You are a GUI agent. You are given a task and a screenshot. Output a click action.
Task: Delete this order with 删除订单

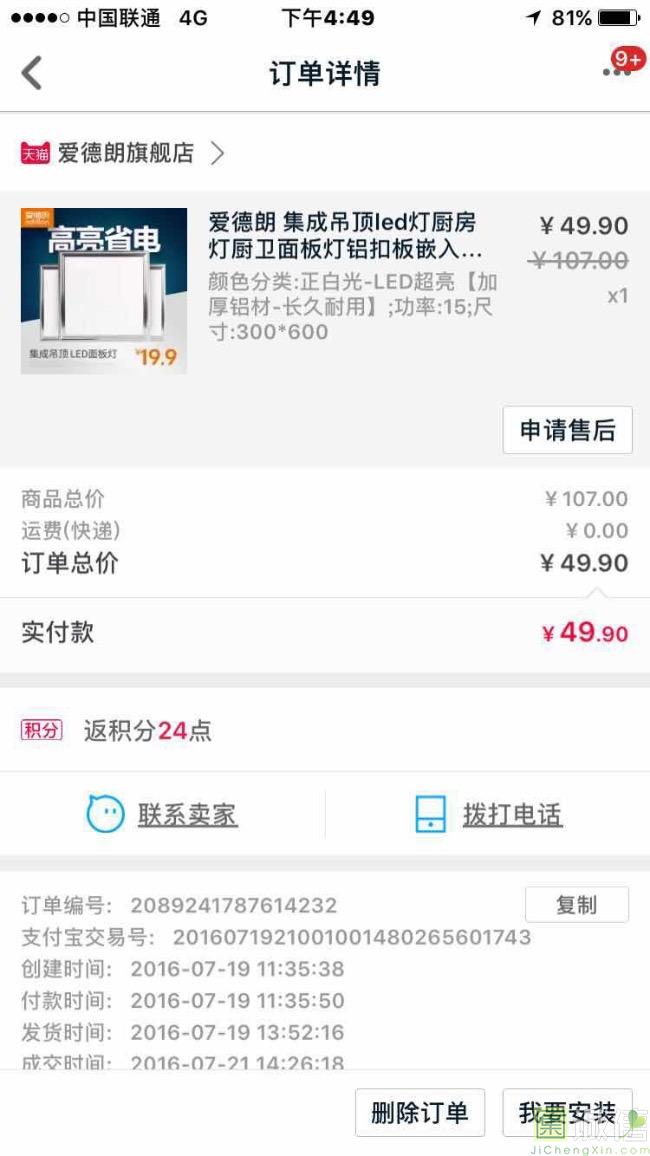tap(419, 1113)
